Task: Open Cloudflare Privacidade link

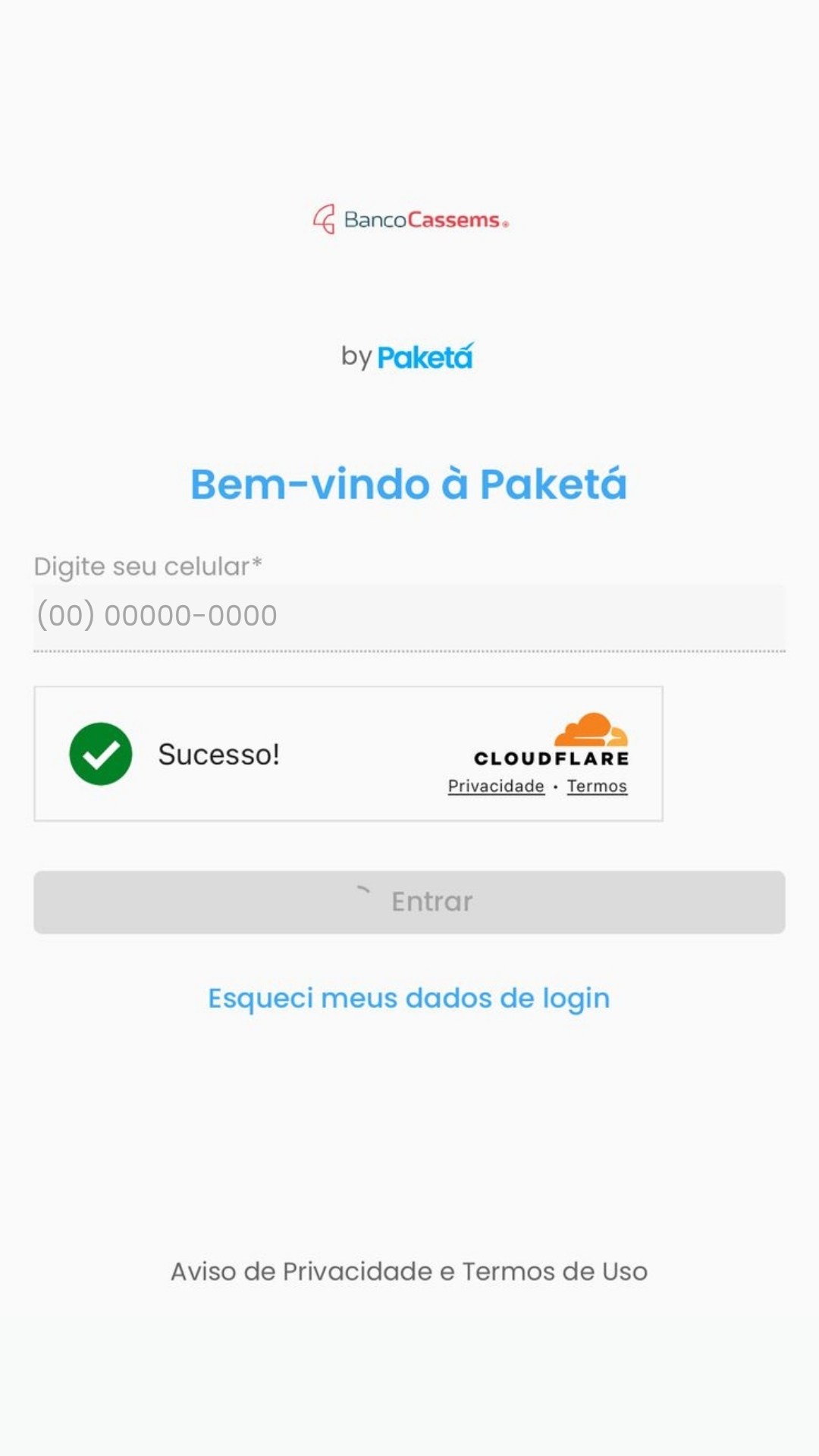Action: pyautogui.click(x=496, y=786)
